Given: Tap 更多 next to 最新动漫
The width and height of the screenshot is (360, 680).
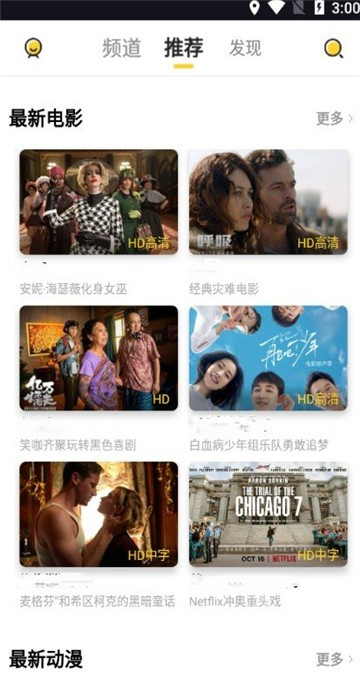Looking at the screenshot, I should [x=335, y=659].
